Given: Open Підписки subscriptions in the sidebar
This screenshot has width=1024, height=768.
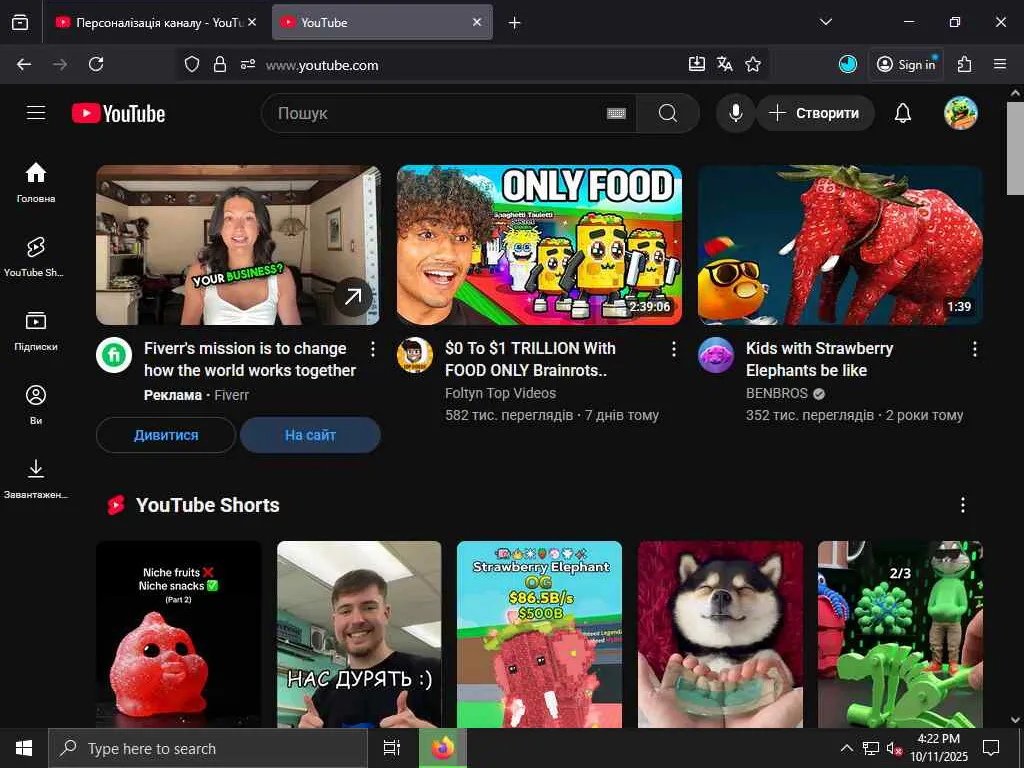Looking at the screenshot, I should coord(36,329).
